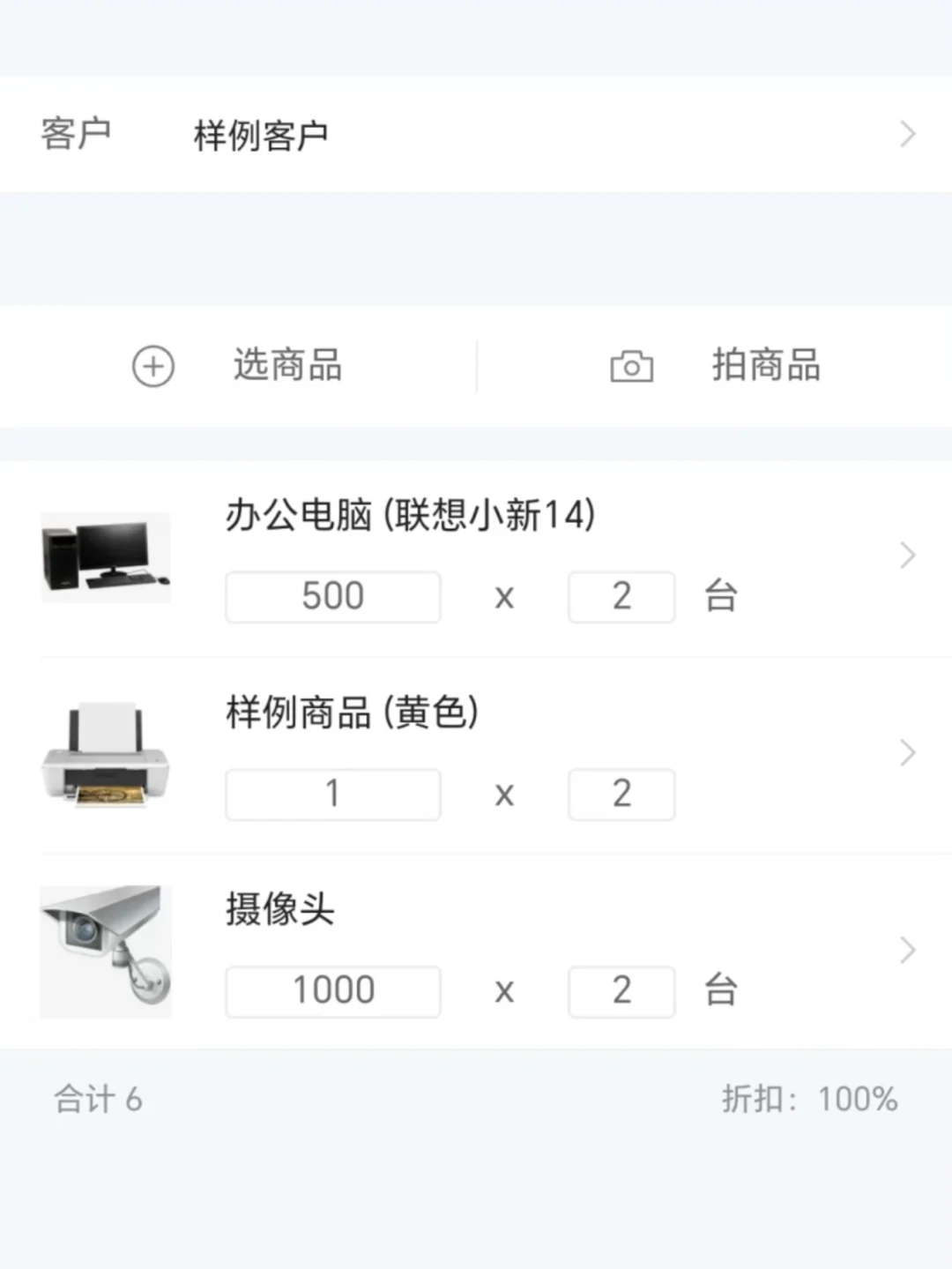Tap 拍商品 to scan a product
The width and height of the screenshot is (952, 1269).
coord(715,366)
